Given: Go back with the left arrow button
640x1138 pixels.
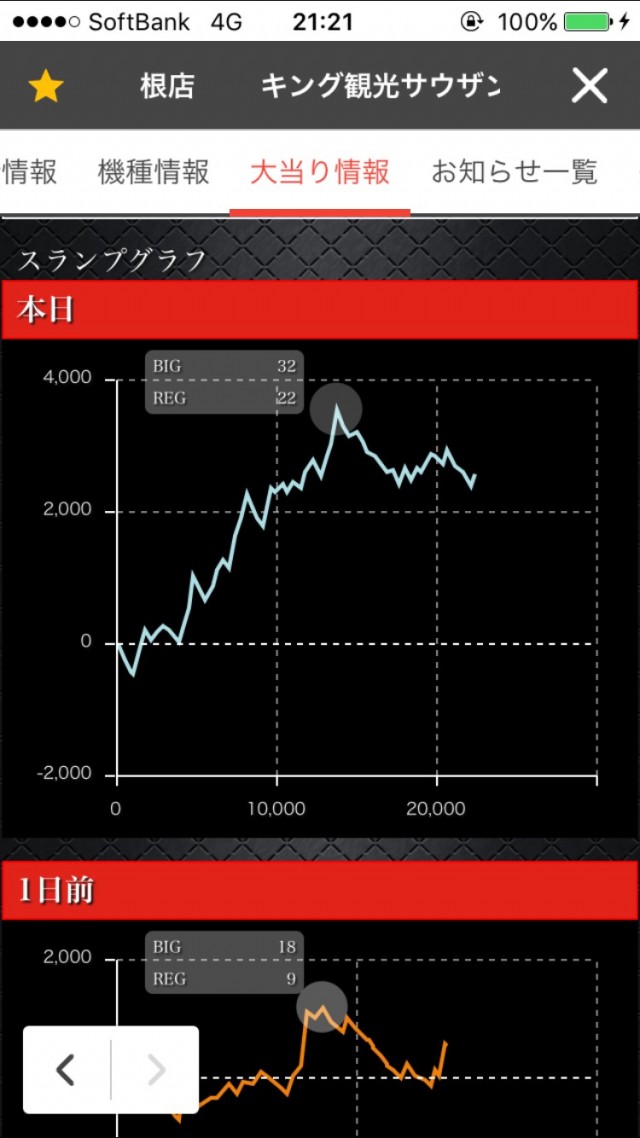Looking at the screenshot, I should click(x=66, y=1070).
